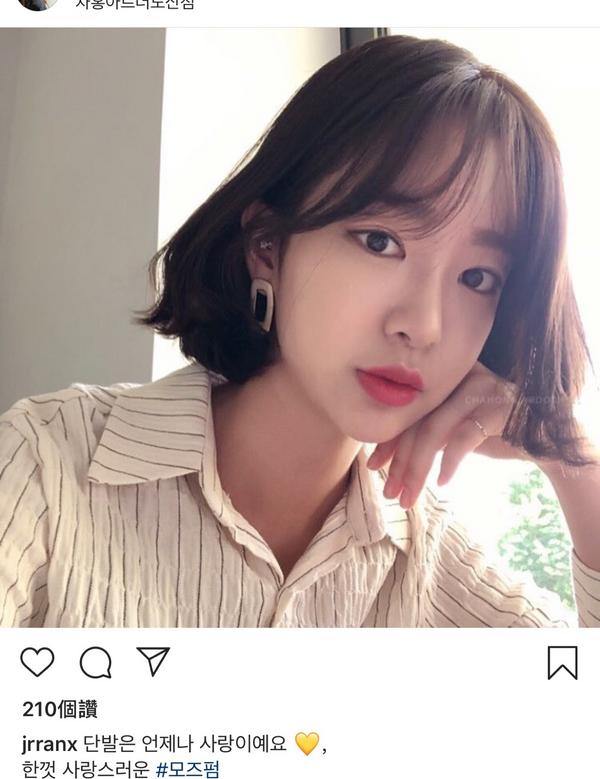View the list of 210 likes

point(59,711)
